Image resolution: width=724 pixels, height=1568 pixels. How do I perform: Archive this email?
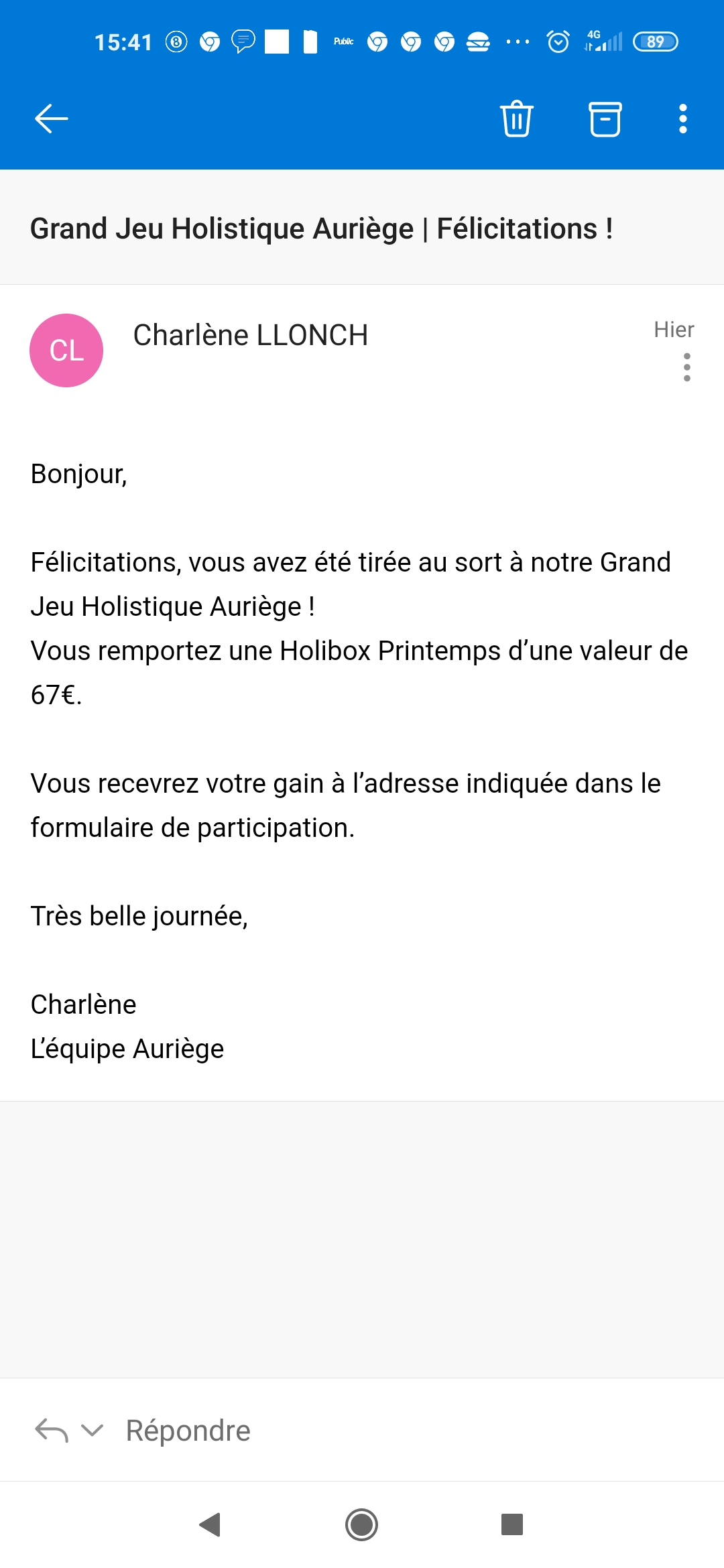click(605, 119)
